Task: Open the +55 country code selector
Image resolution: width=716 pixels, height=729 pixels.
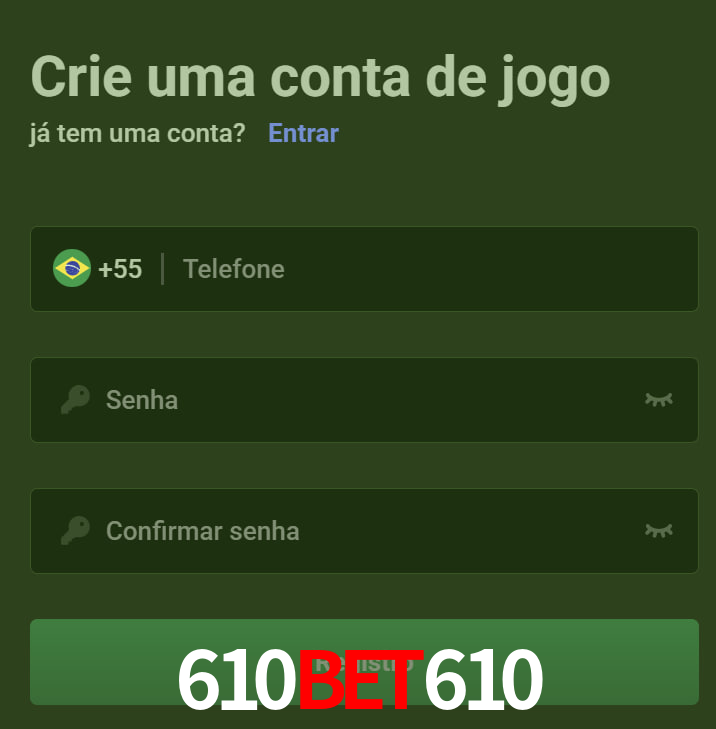Action: coord(98,269)
